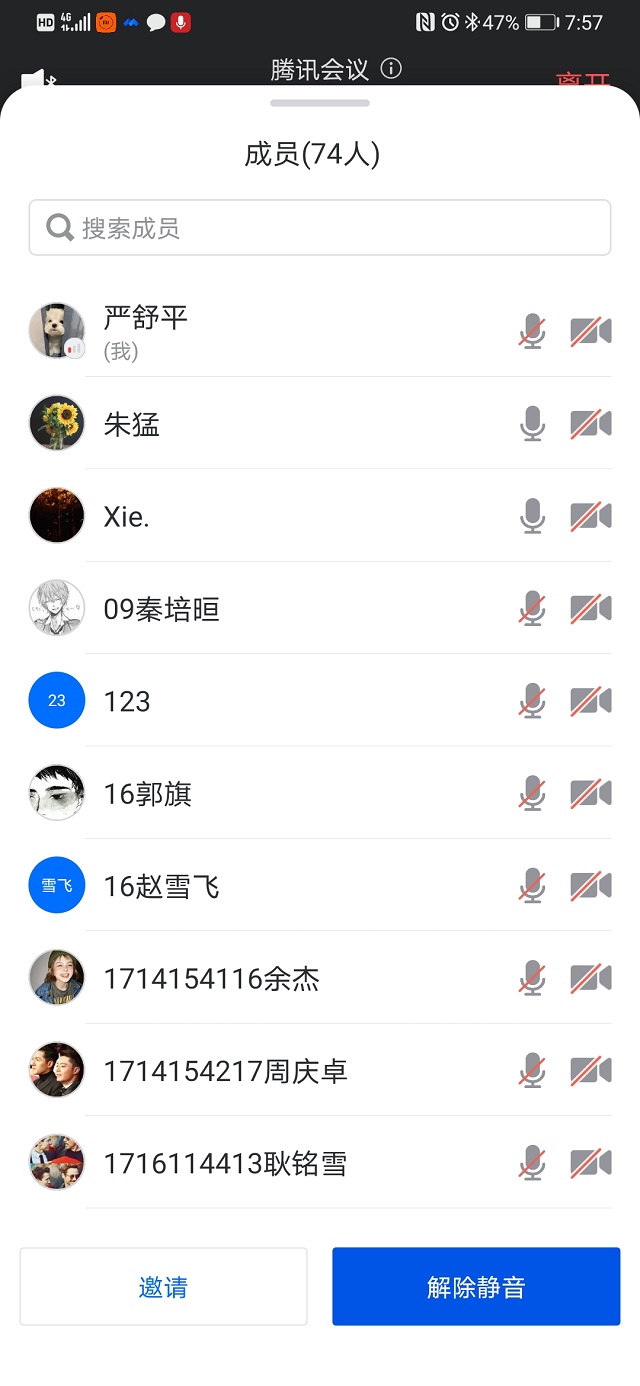Screen dimensions: 640x1386
Task: Tap the 搜索成员 search field
Action: [x=320, y=228]
